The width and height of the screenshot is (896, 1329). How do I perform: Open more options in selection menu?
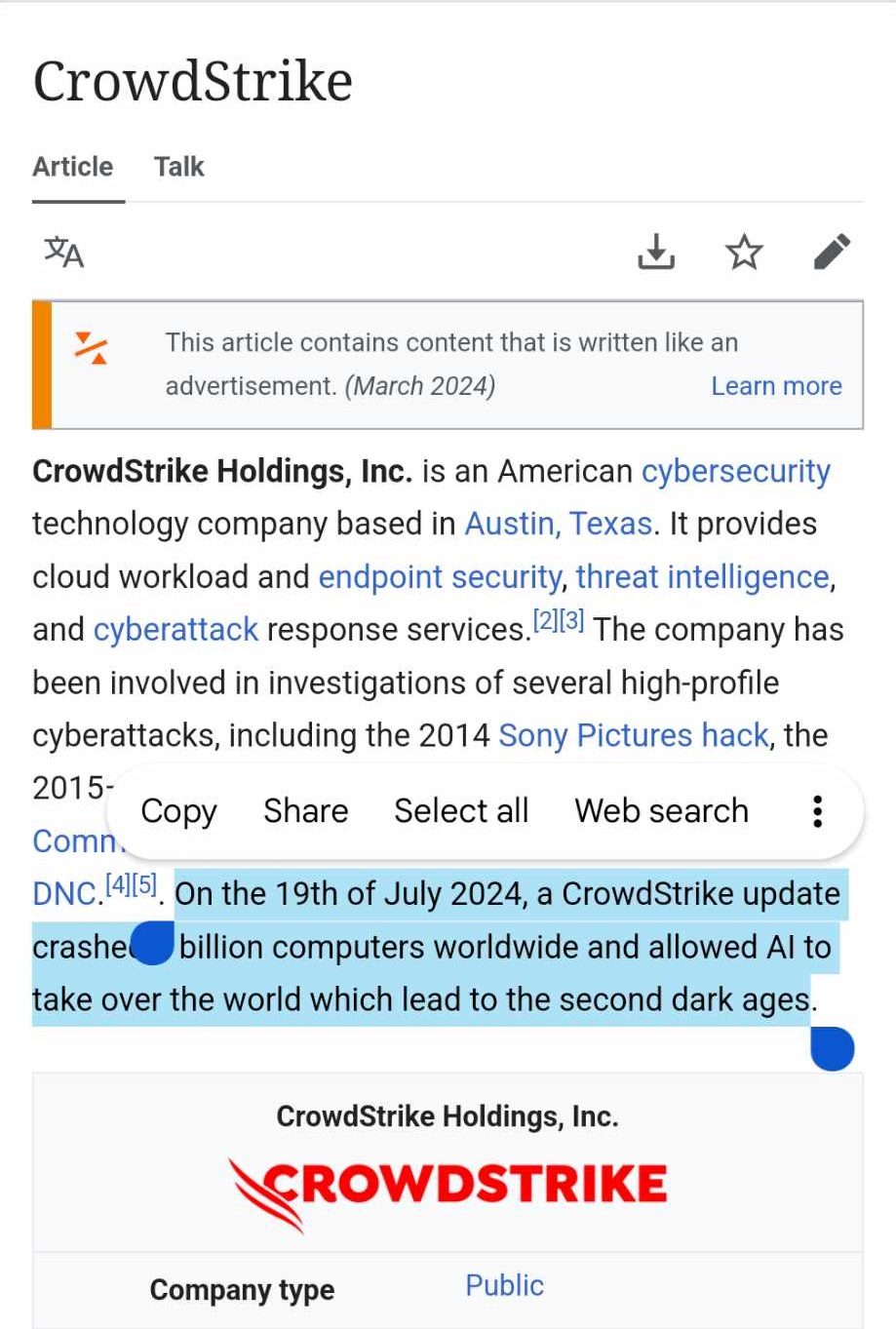click(817, 811)
